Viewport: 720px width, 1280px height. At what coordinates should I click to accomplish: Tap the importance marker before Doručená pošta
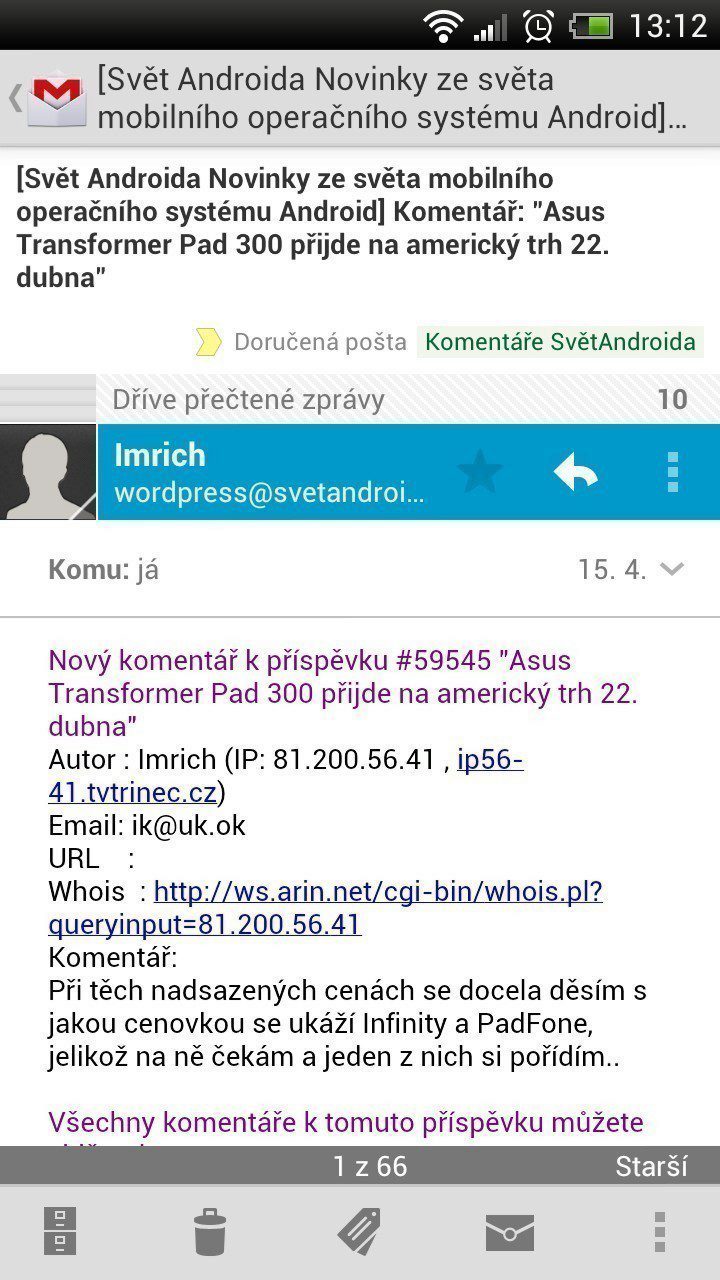tap(208, 342)
